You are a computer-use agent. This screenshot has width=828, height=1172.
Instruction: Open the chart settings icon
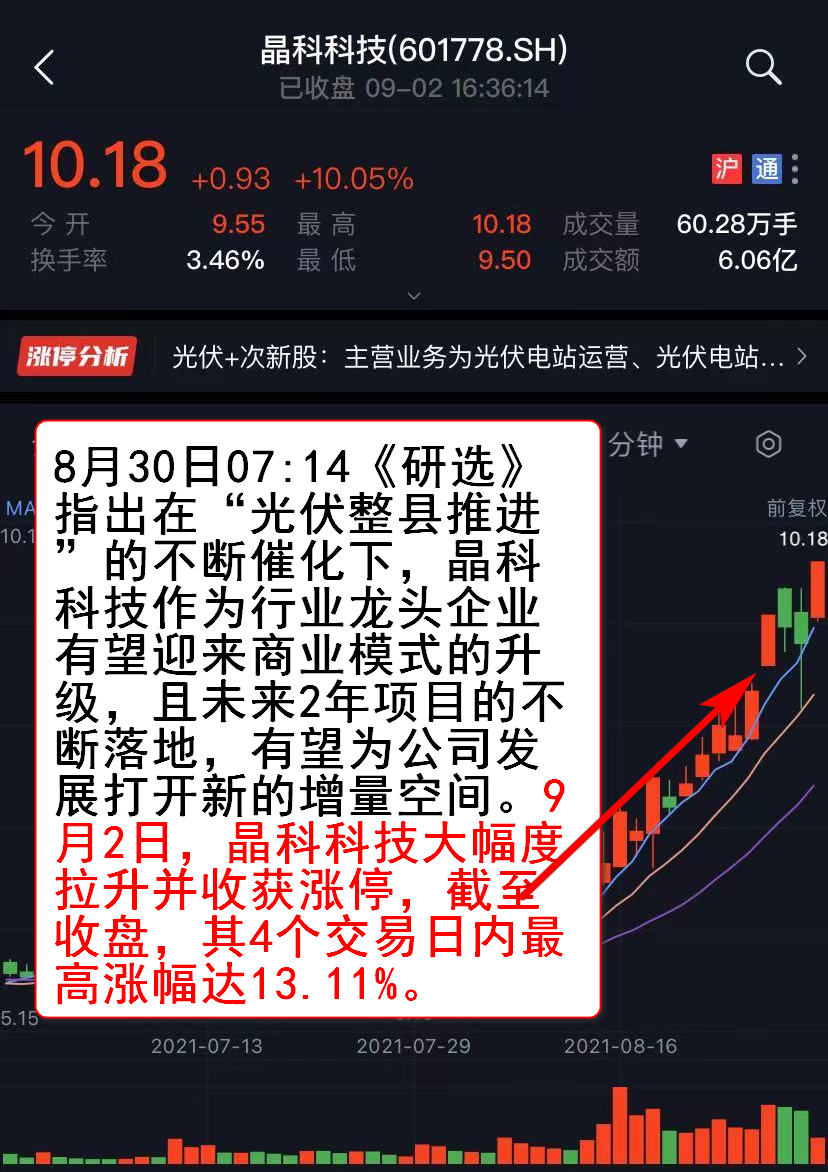[x=768, y=444]
